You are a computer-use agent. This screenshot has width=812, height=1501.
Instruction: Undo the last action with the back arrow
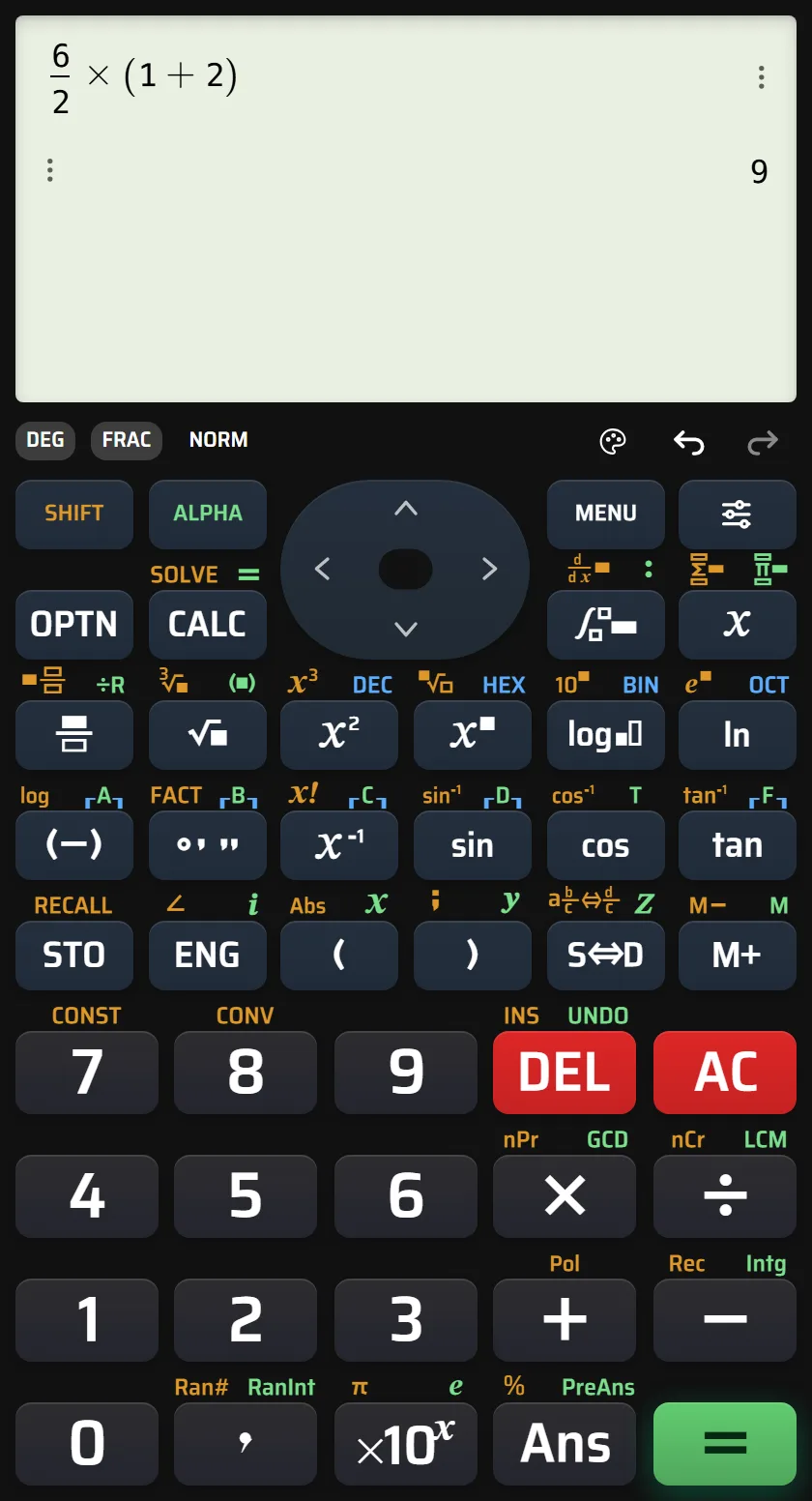click(x=688, y=442)
